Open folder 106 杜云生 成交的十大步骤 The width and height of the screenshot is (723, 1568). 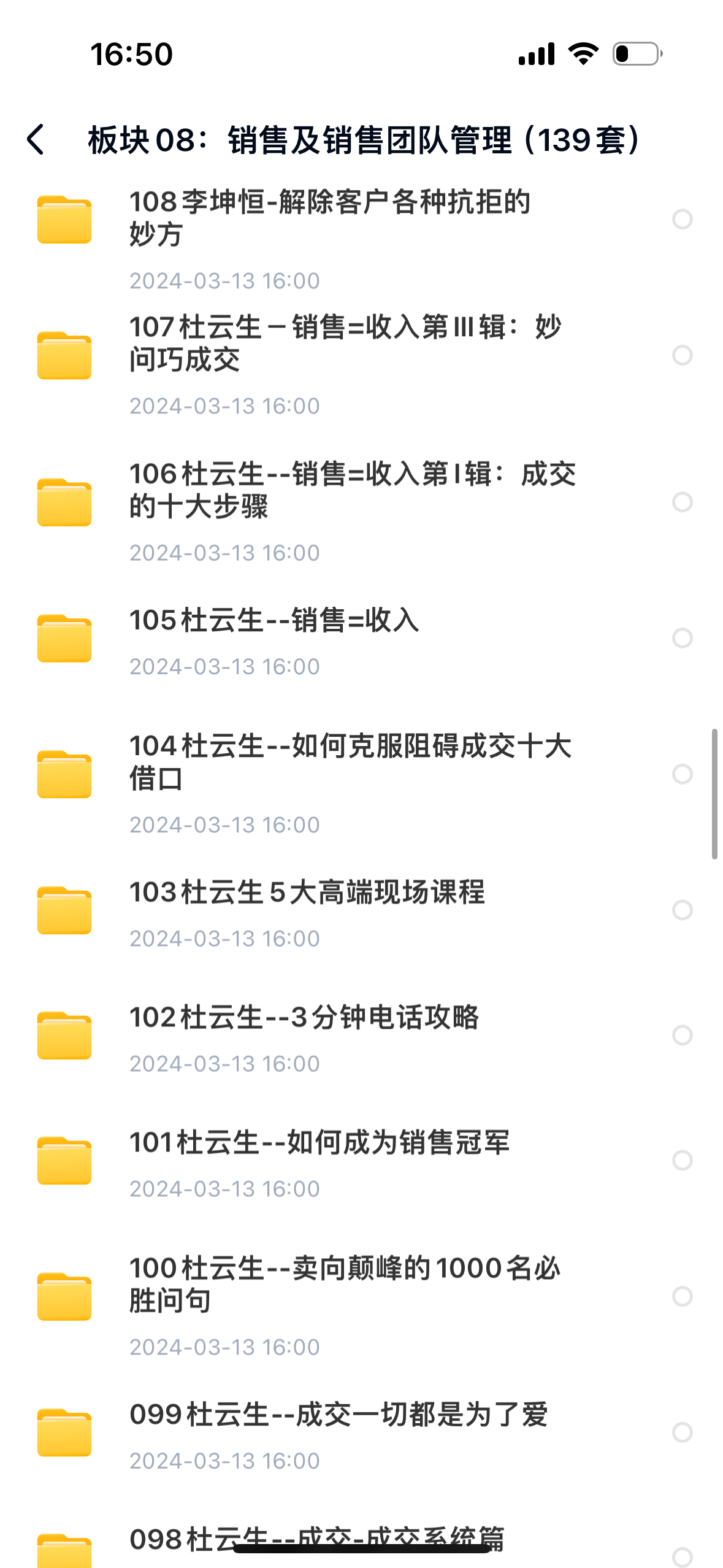tap(351, 490)
